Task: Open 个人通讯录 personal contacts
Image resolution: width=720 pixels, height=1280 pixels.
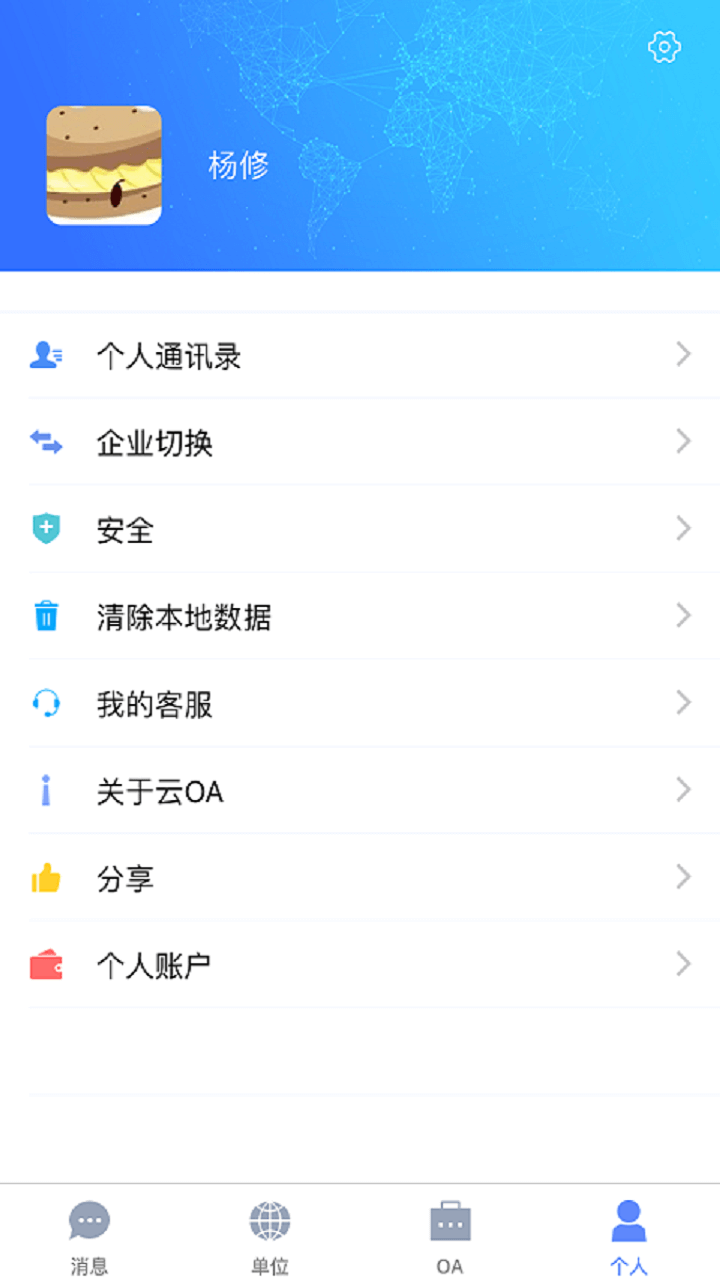Action: pyautogui.click(x=360, y=356)
